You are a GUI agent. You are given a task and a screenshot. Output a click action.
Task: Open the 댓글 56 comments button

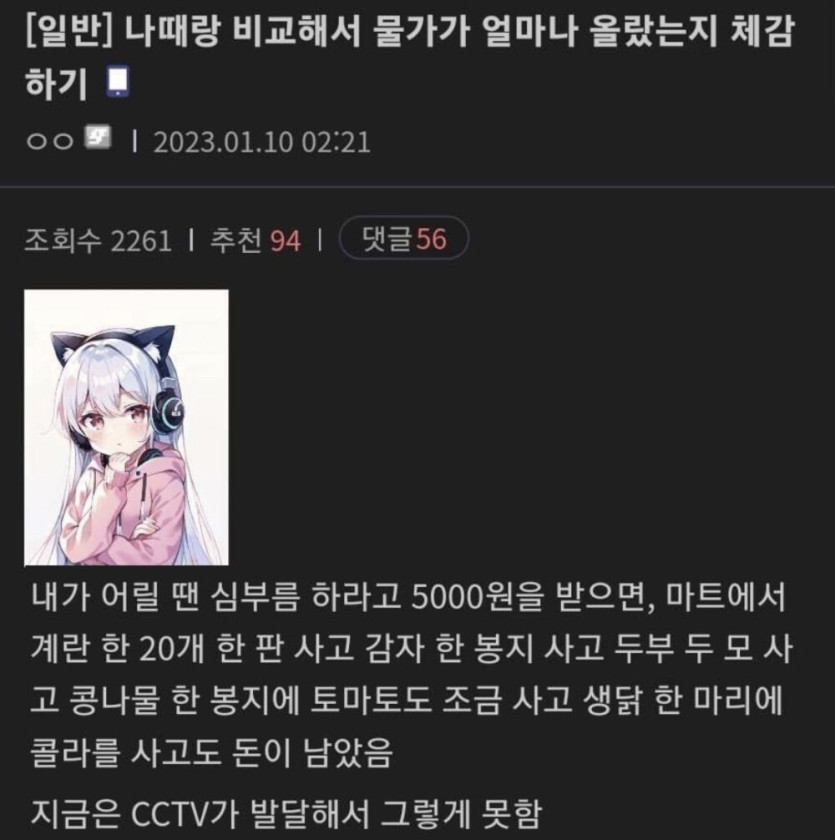tap(403, 239)
